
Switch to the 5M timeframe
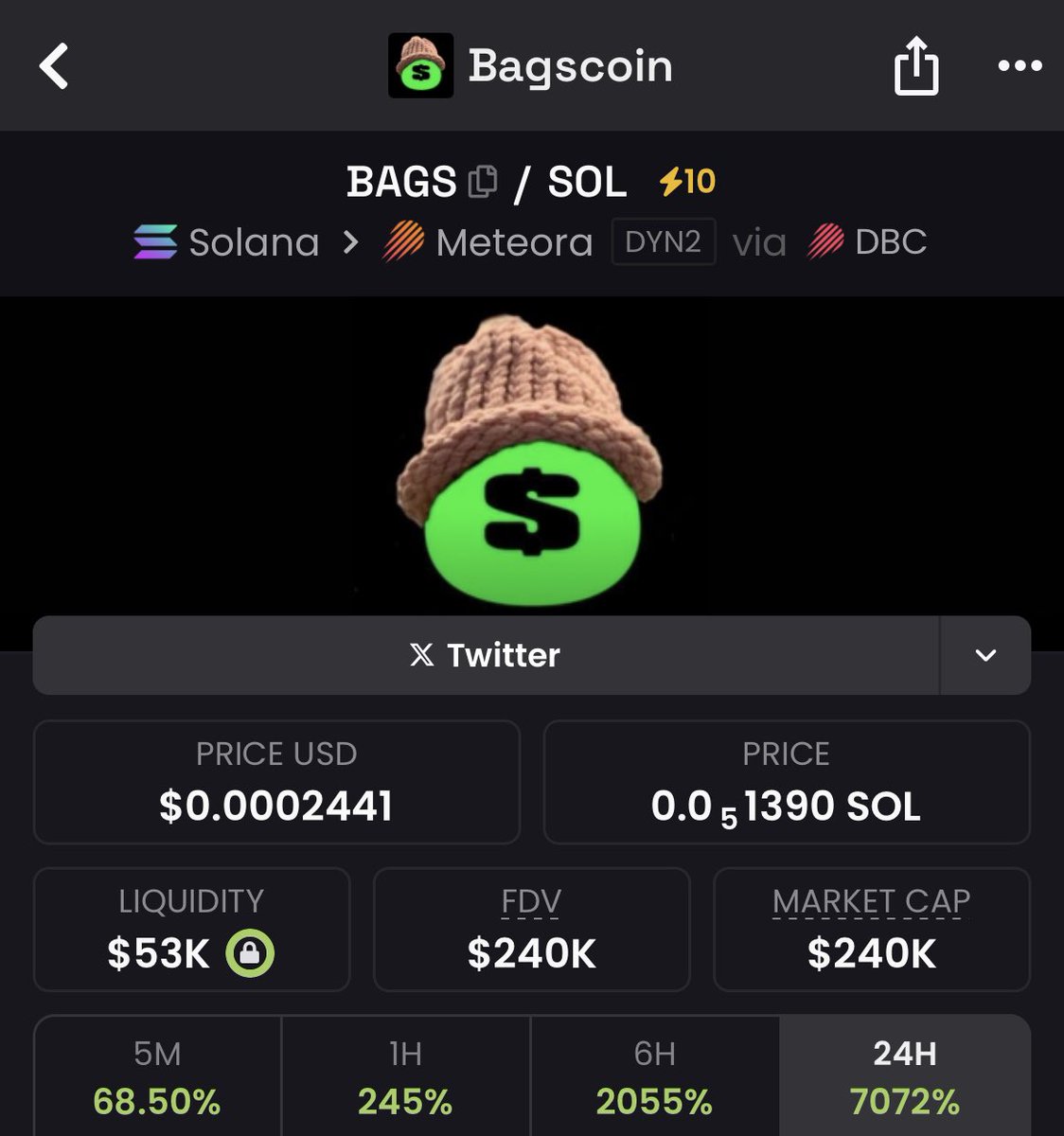click(157, 1077)
